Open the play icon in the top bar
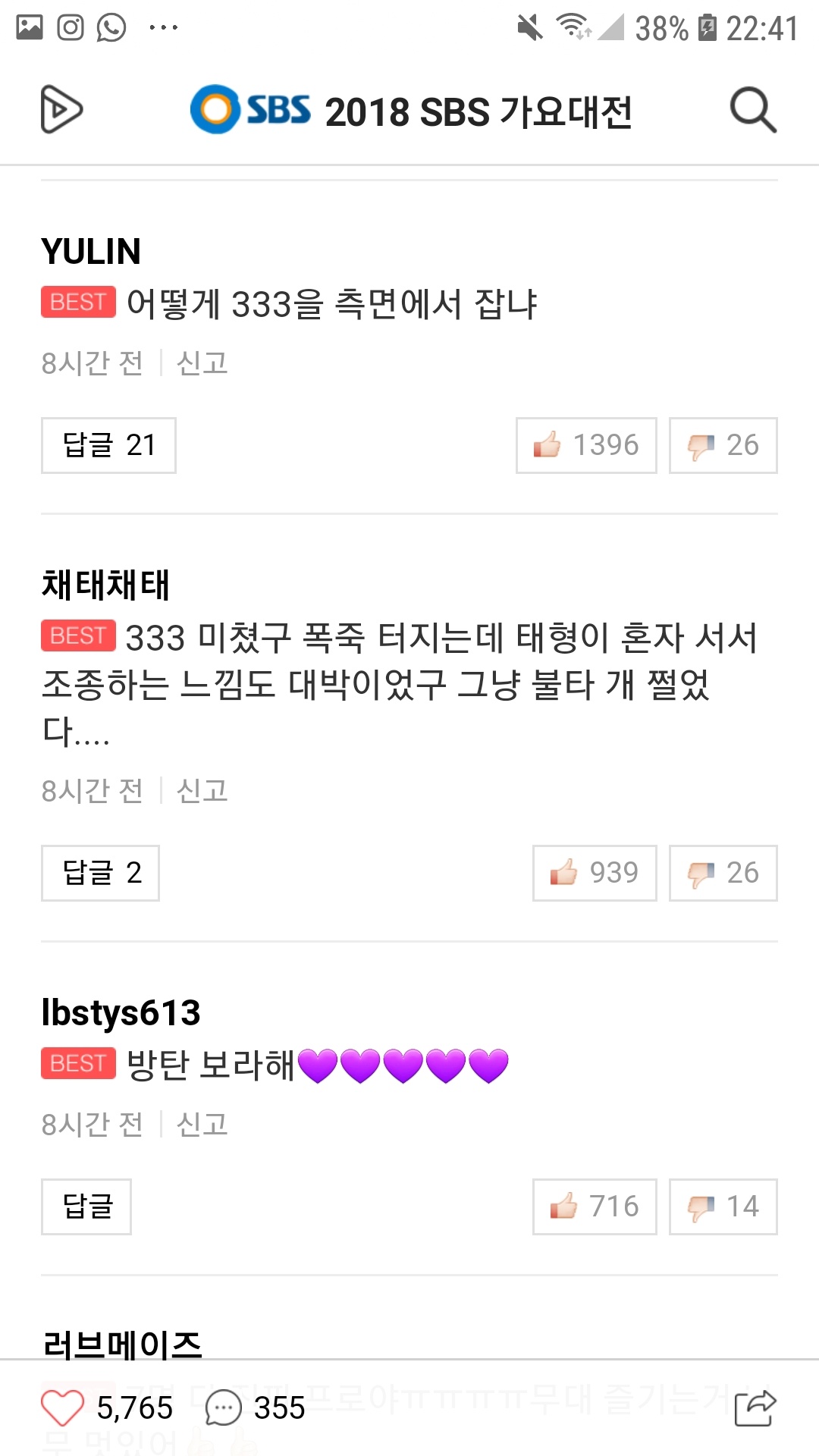 point(61,110)
